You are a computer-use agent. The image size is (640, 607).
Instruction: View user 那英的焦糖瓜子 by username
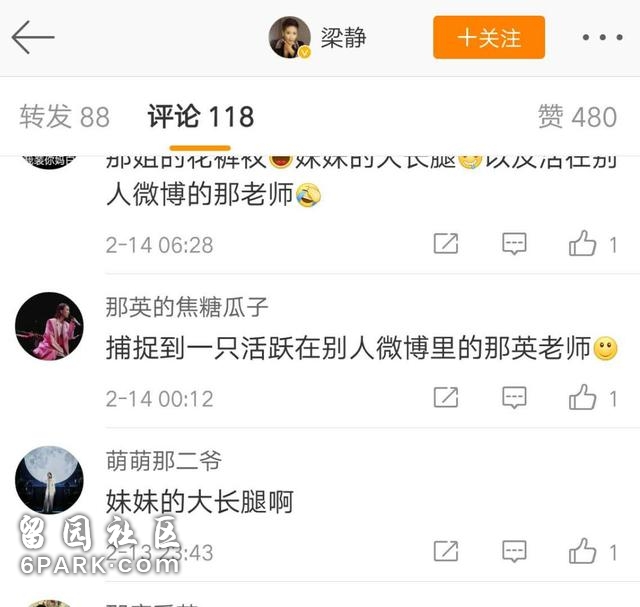pyautogui.click(x=187, y=307)
